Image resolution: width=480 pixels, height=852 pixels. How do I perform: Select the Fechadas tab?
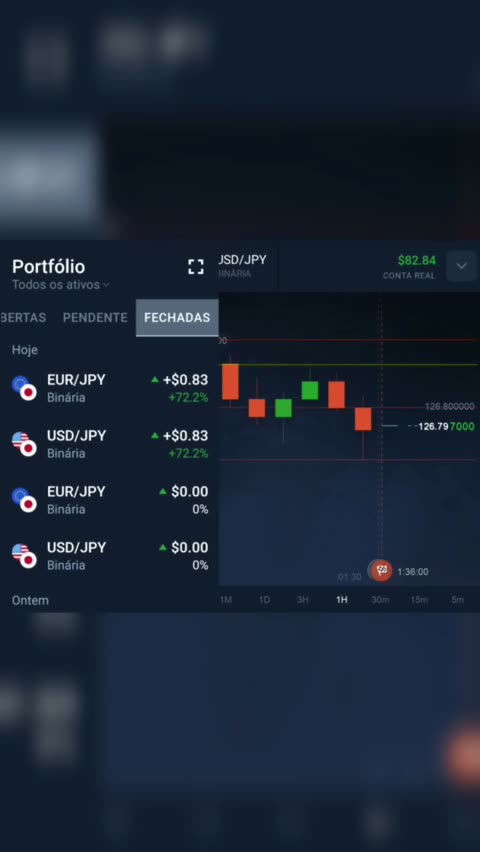point(177,318)
